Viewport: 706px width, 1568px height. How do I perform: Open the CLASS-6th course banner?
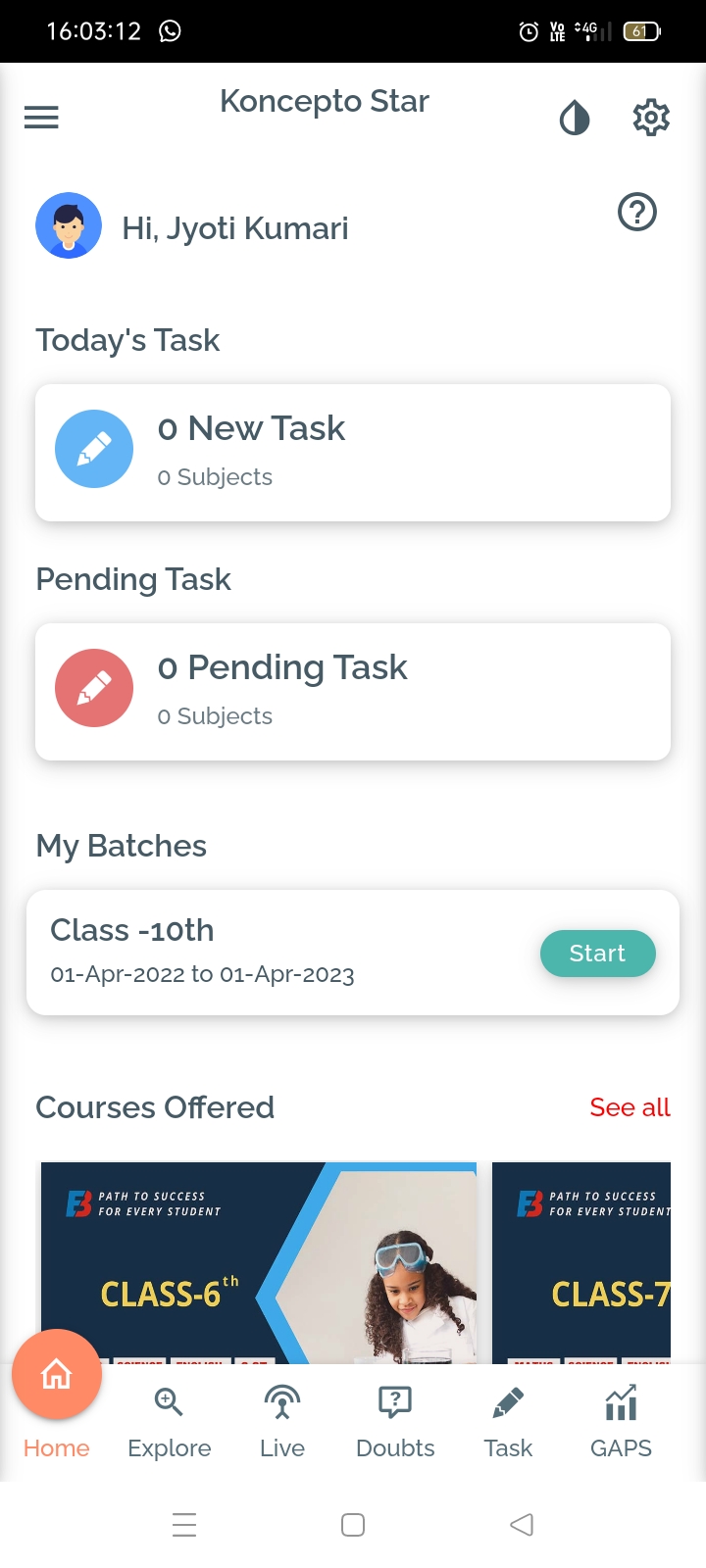[259, 1263]
